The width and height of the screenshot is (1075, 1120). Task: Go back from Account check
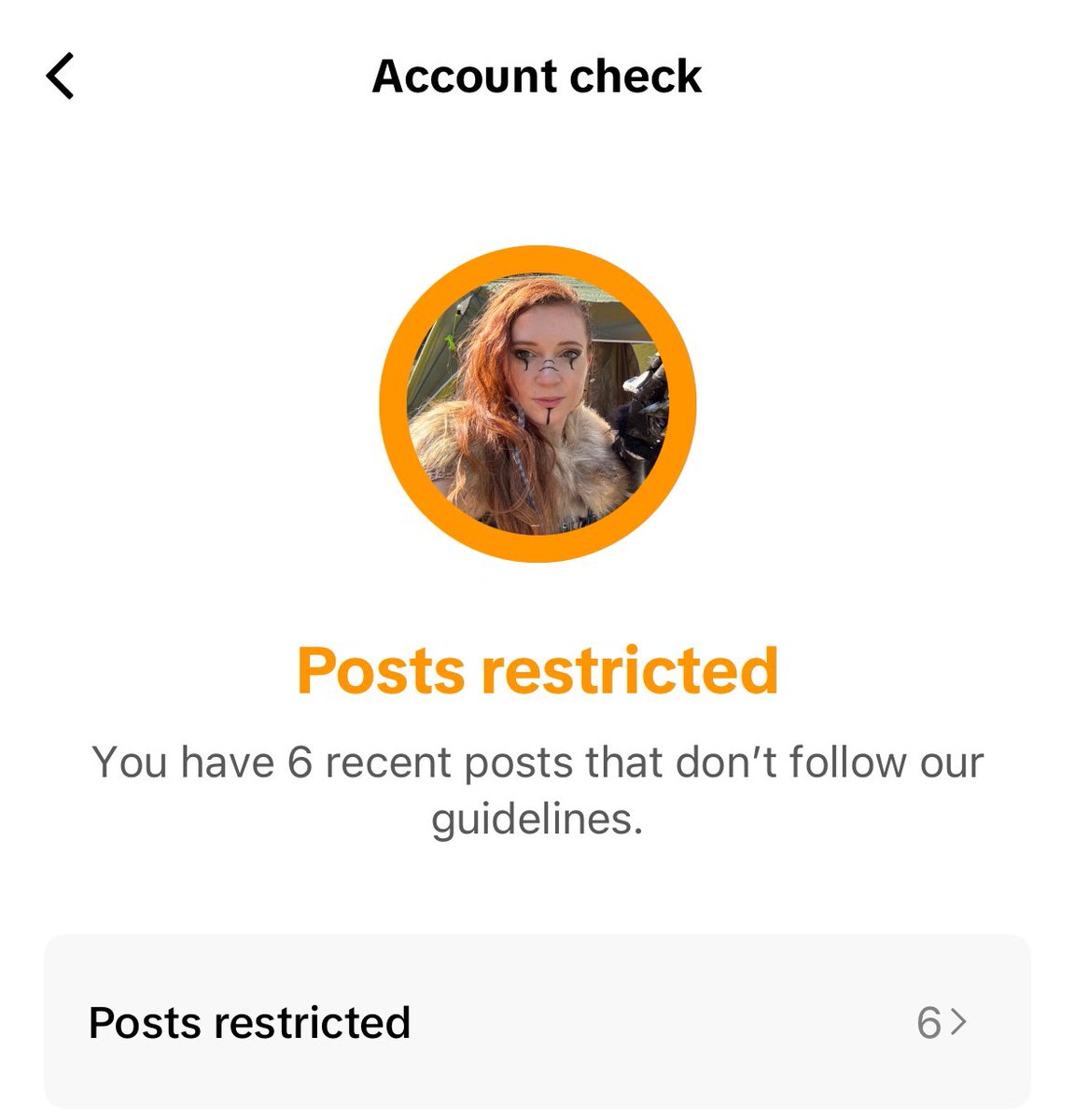[61, 76]
